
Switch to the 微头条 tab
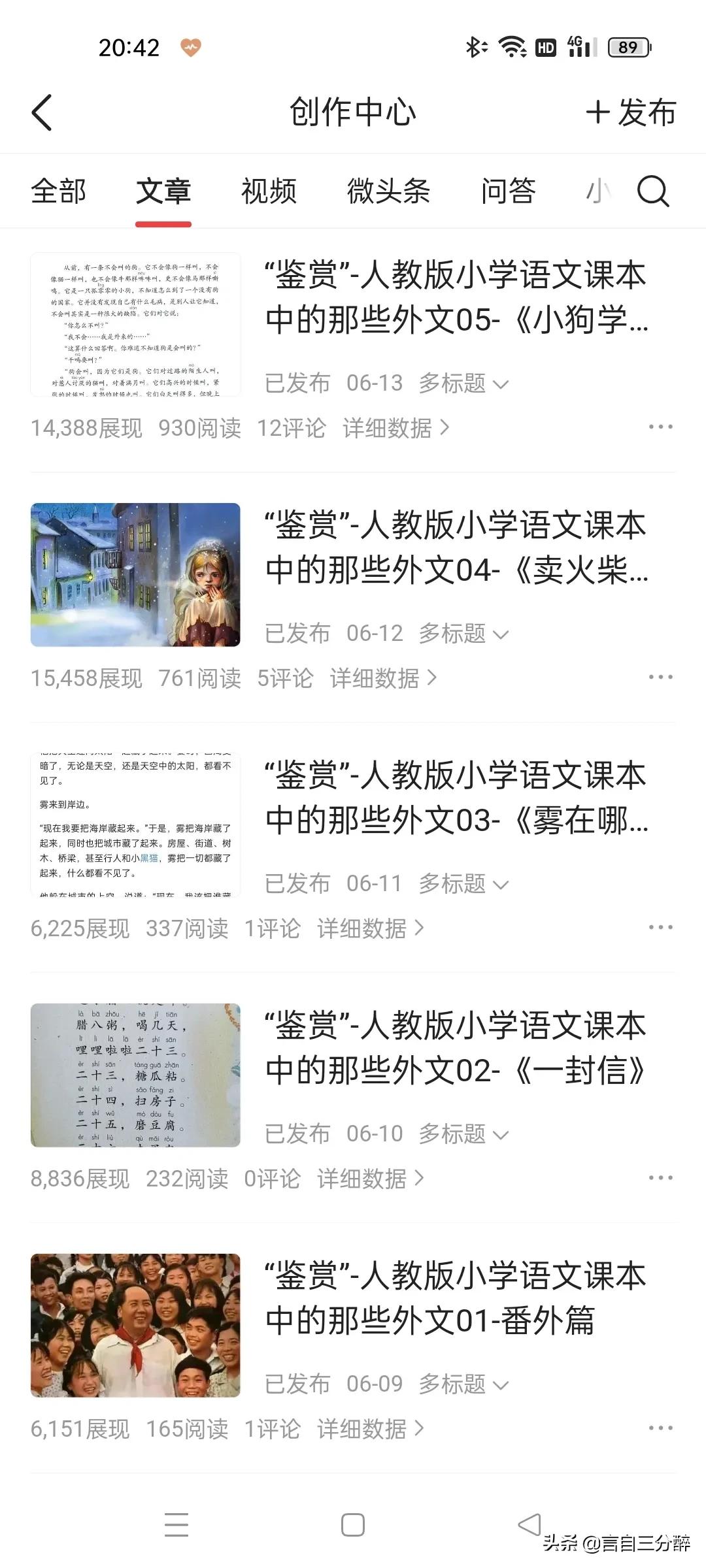[388, 191]
